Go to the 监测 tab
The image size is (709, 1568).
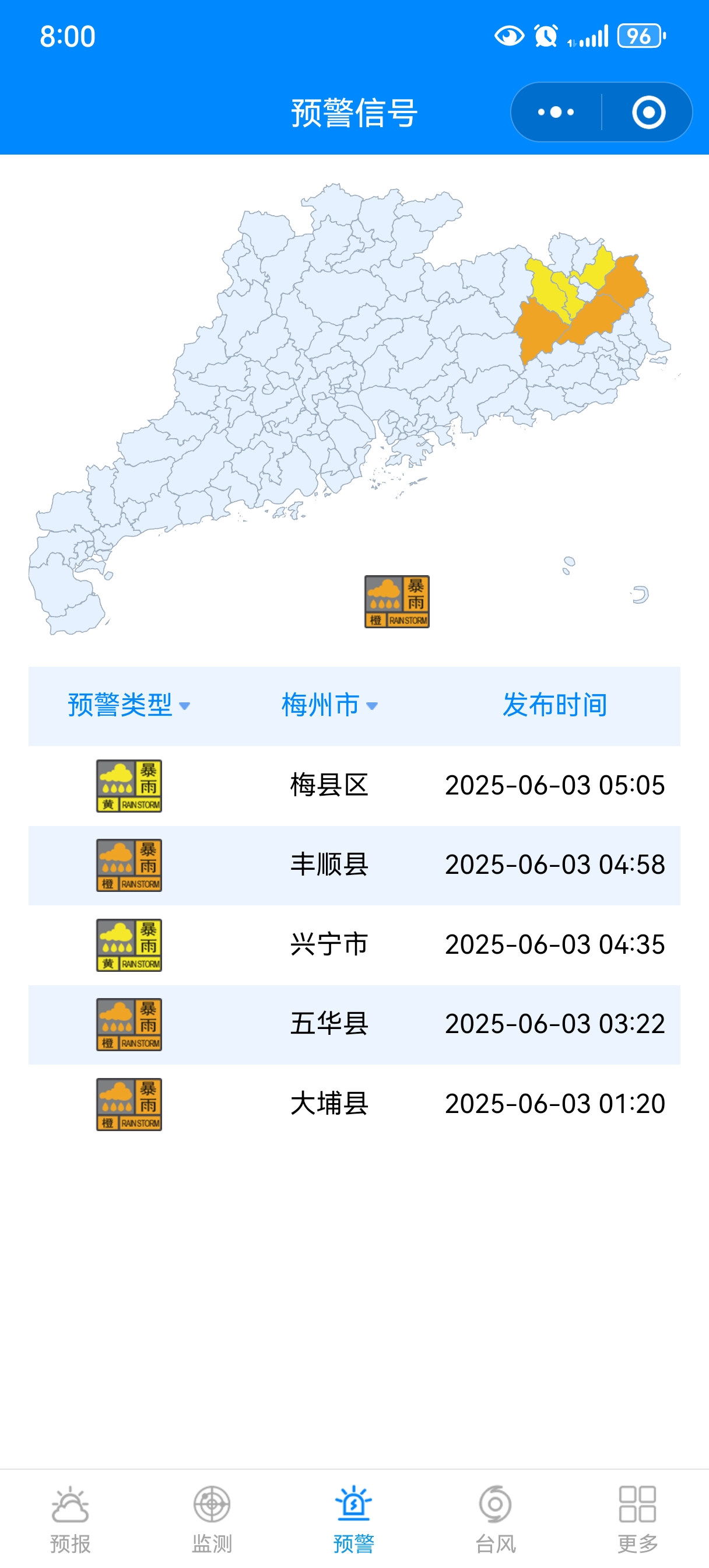coord(212,1518)
